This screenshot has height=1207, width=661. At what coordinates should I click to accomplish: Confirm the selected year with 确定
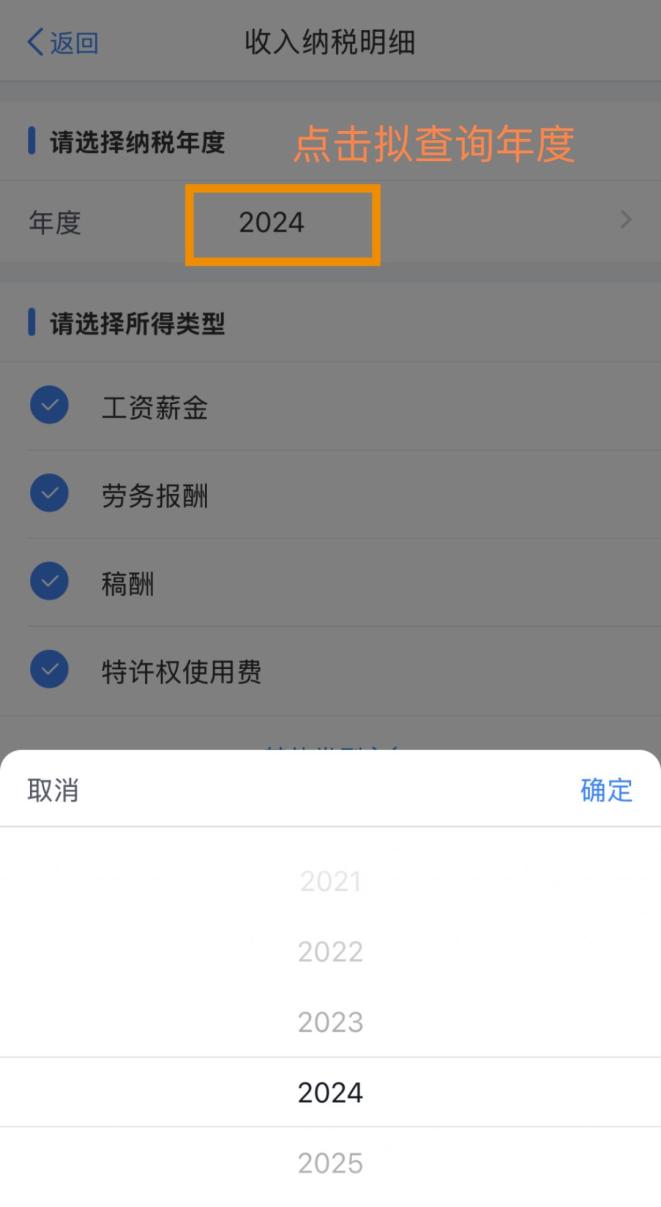pyautogui.click(x=606, y=790)
